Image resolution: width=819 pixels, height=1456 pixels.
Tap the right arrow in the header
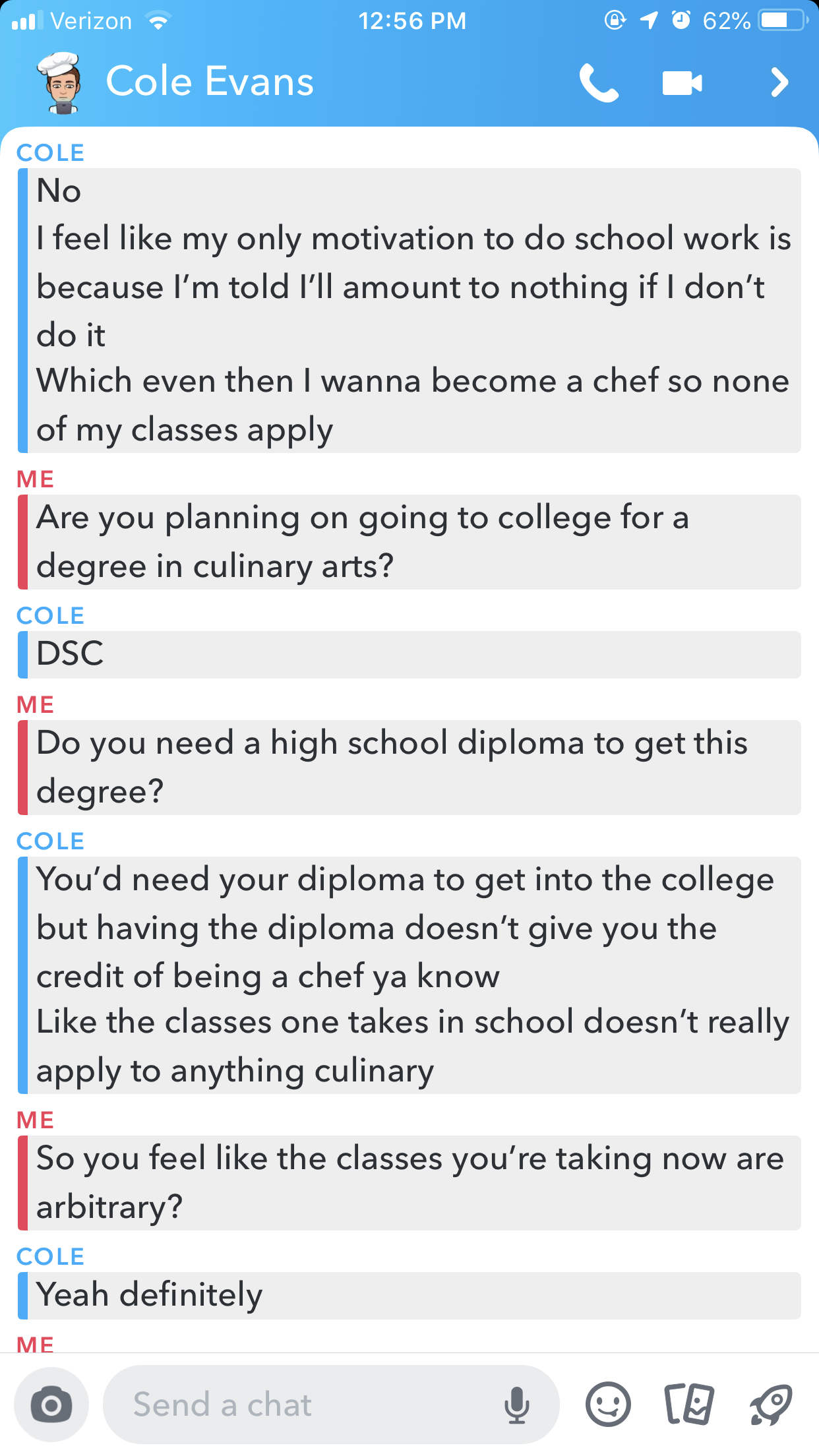(779, 83)
